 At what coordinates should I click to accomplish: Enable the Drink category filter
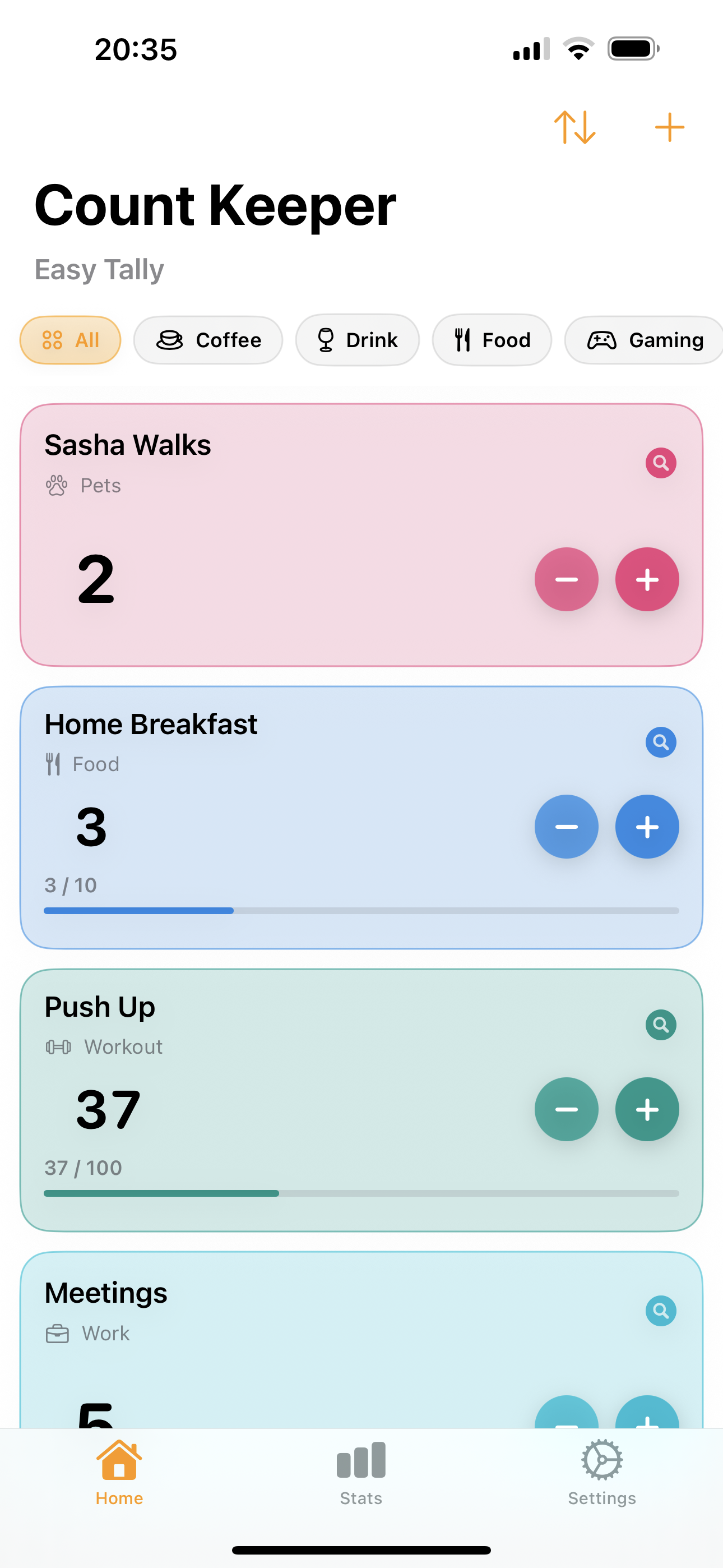(x=357, y=340)
